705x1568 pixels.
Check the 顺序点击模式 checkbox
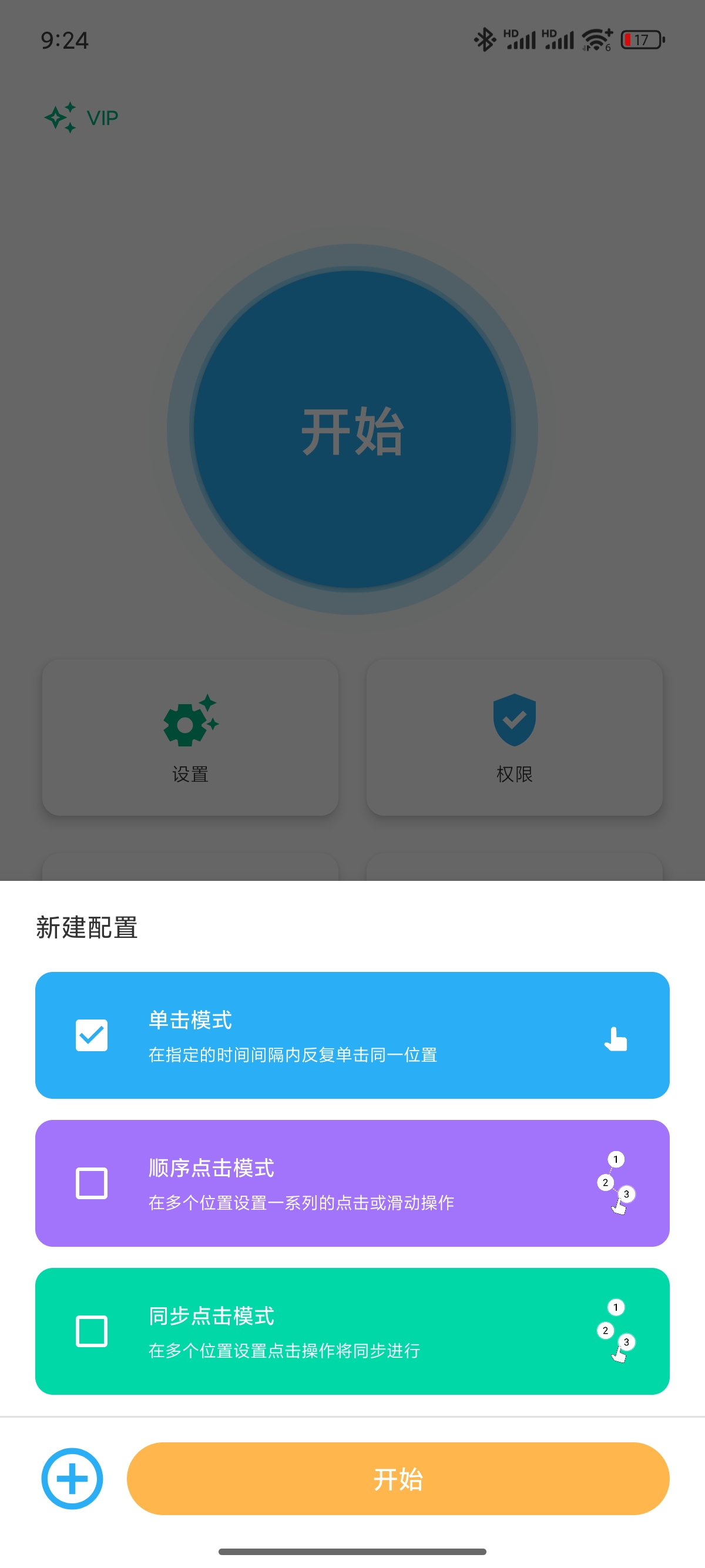tap(91, 1183)
